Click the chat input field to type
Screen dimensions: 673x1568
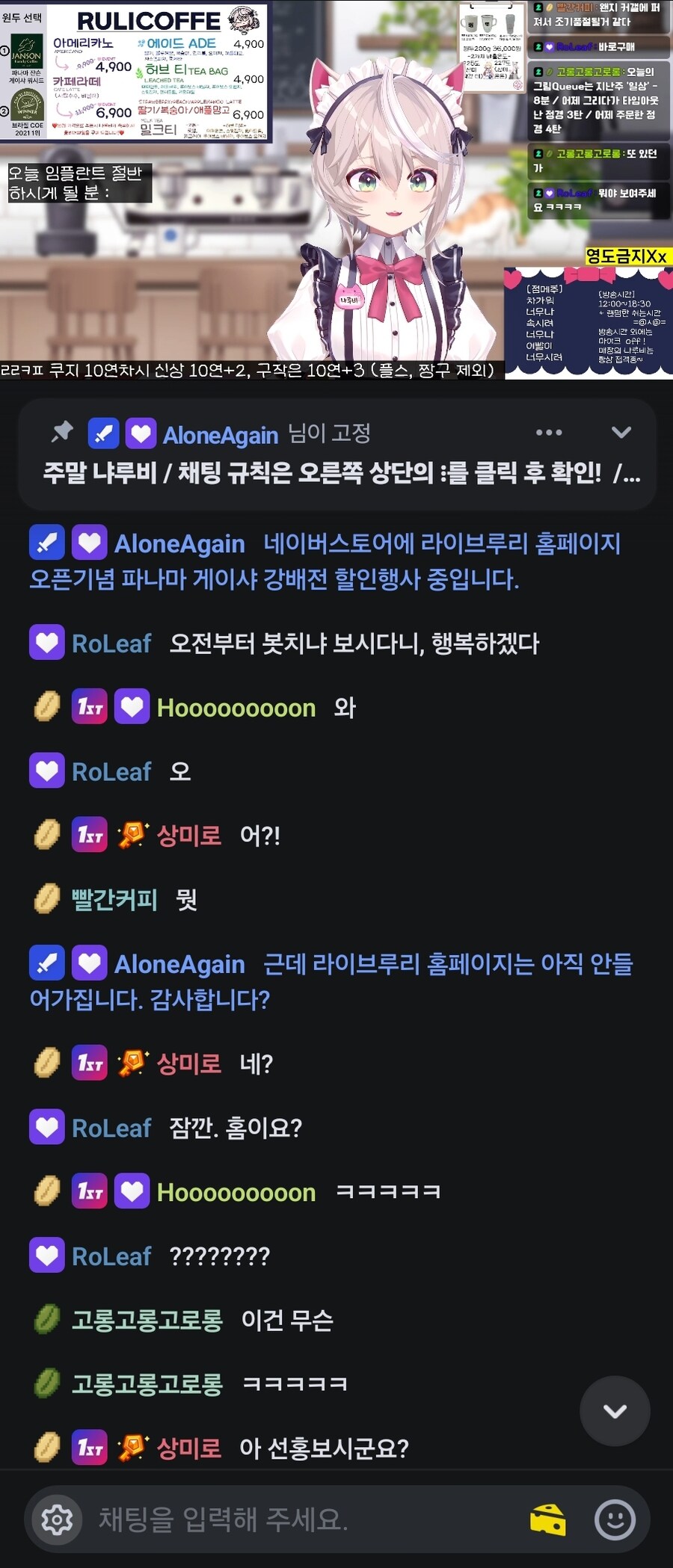tap(299, 1519)
